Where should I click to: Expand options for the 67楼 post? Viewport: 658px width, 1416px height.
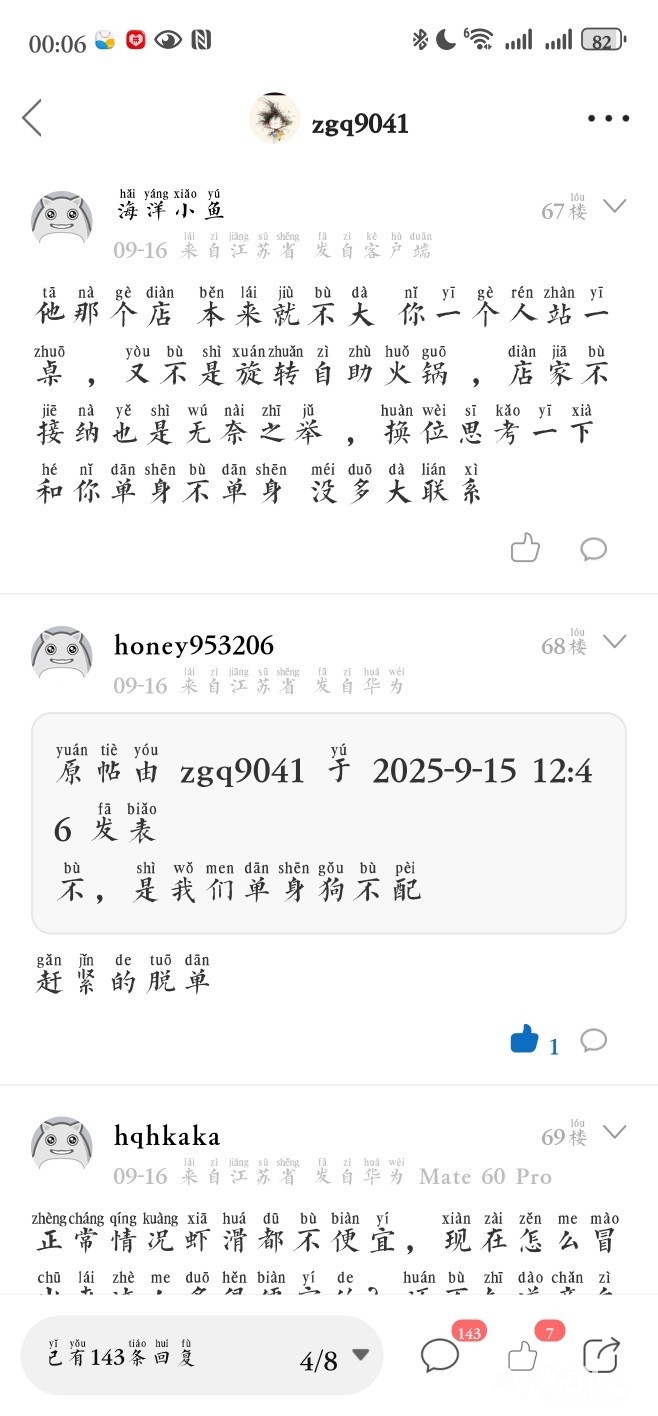tap(615, 207)
